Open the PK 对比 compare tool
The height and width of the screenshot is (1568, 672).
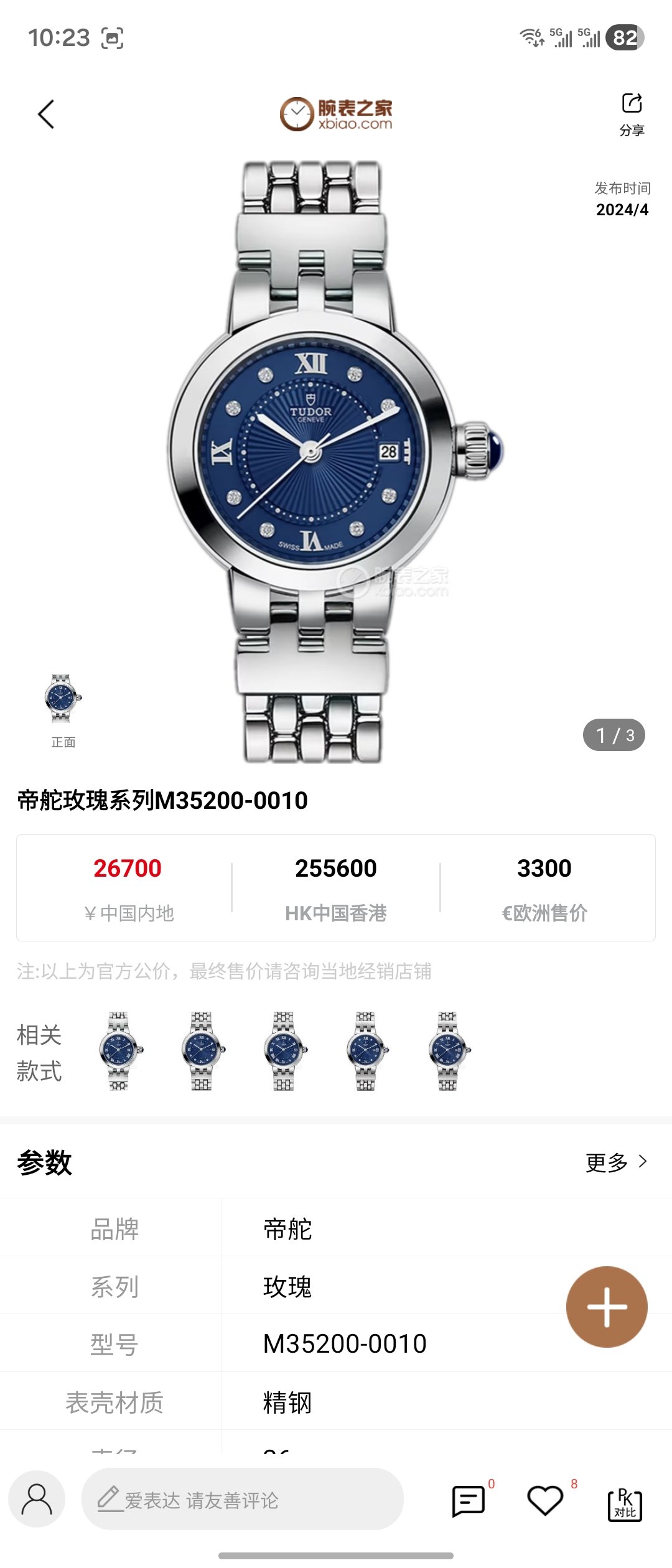(625, 1505)
